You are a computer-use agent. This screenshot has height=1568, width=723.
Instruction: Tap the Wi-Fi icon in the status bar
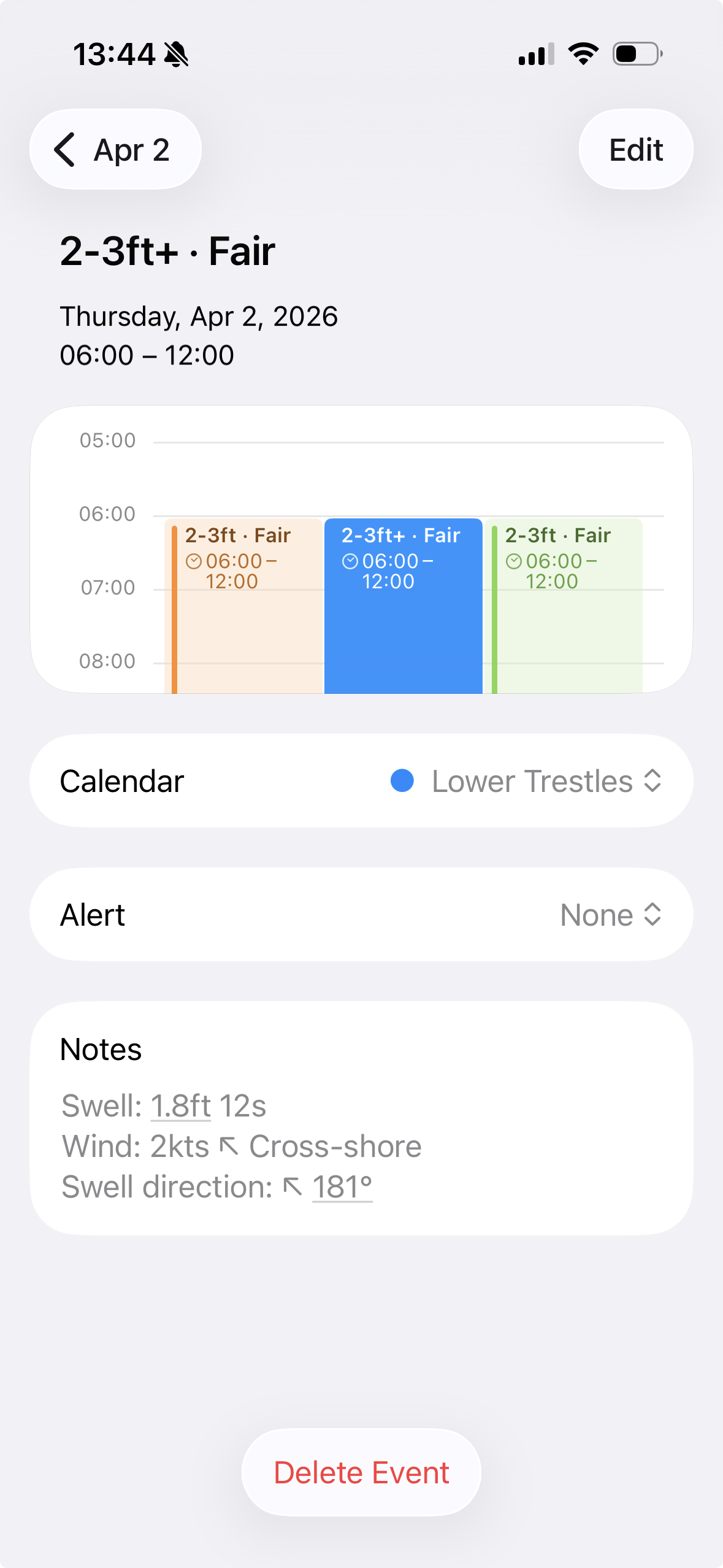point(582,55)
